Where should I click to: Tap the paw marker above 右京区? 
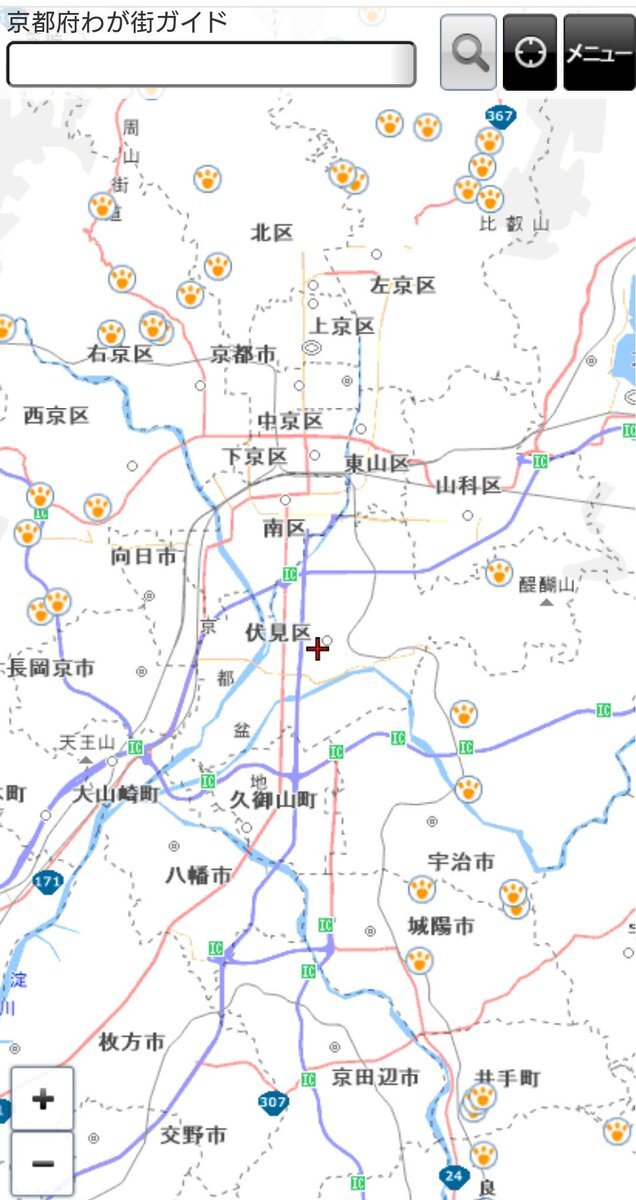pos(111,333)
